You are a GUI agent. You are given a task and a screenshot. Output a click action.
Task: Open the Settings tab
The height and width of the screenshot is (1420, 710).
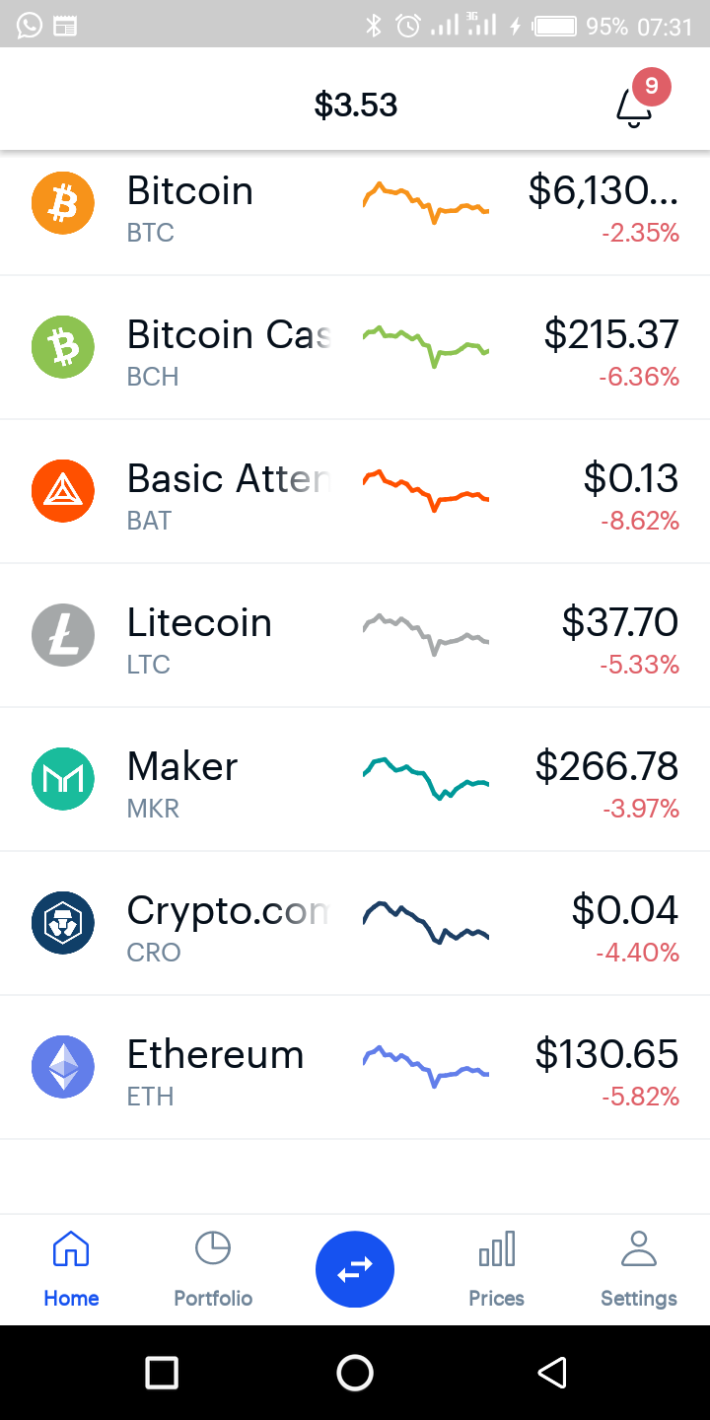coord(639,1270)
